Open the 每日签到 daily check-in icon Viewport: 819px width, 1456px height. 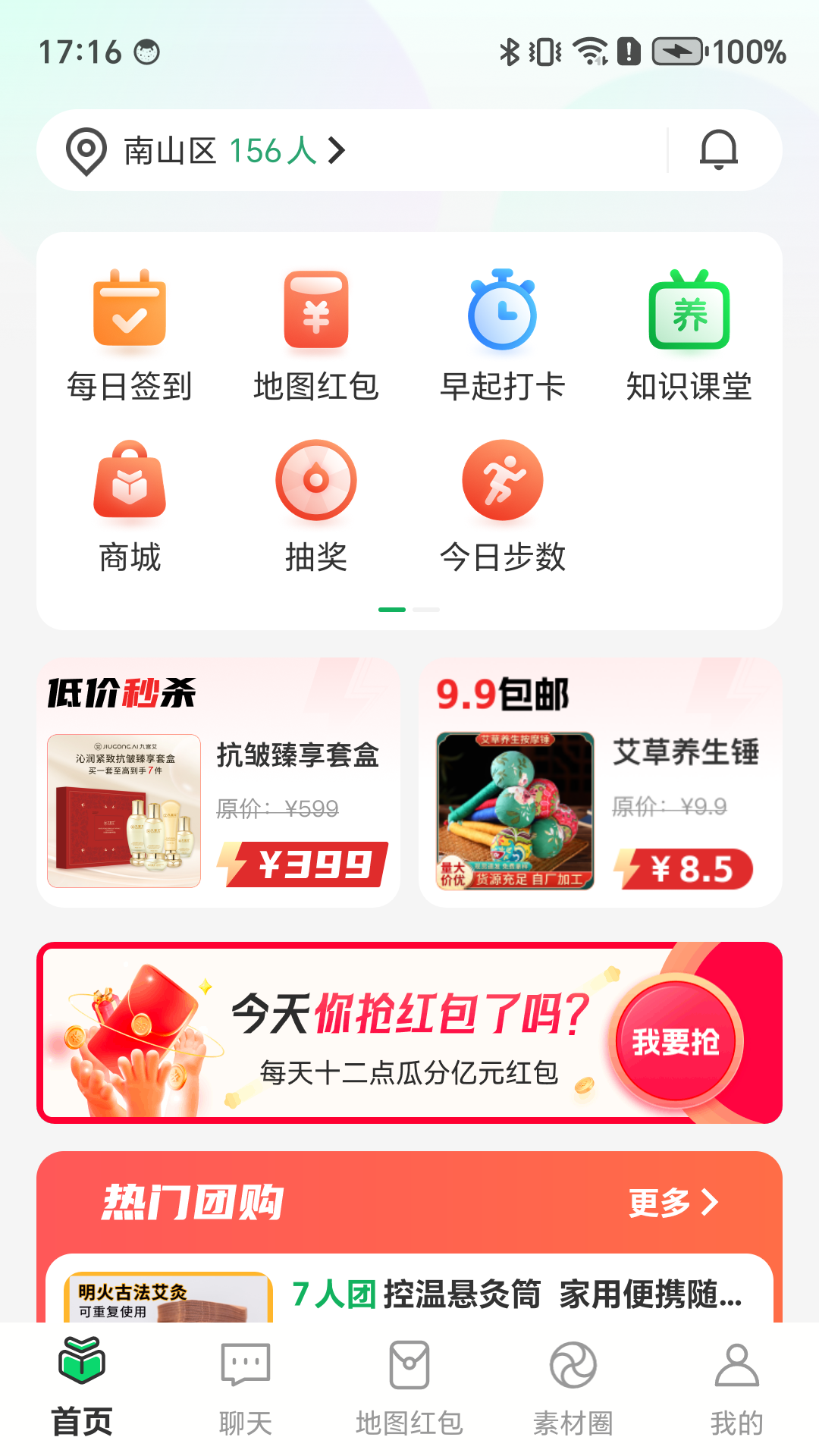pos(128,311)
